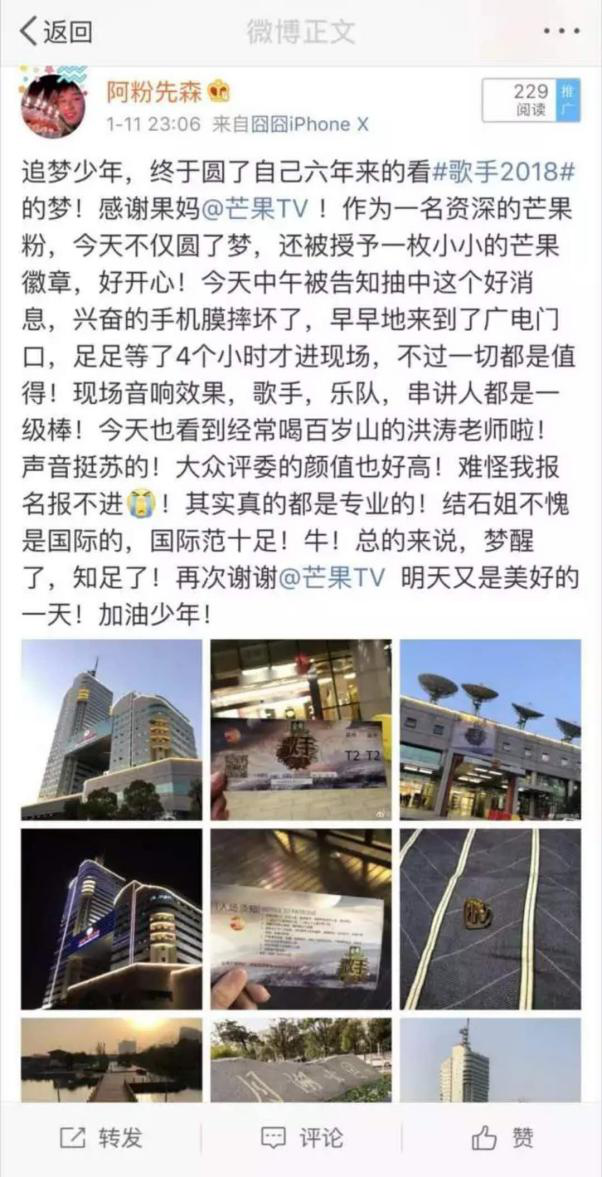Repost with the 转发 button
The height and width of the screenshot is (1177, 602).
(x=100, y=1137)
